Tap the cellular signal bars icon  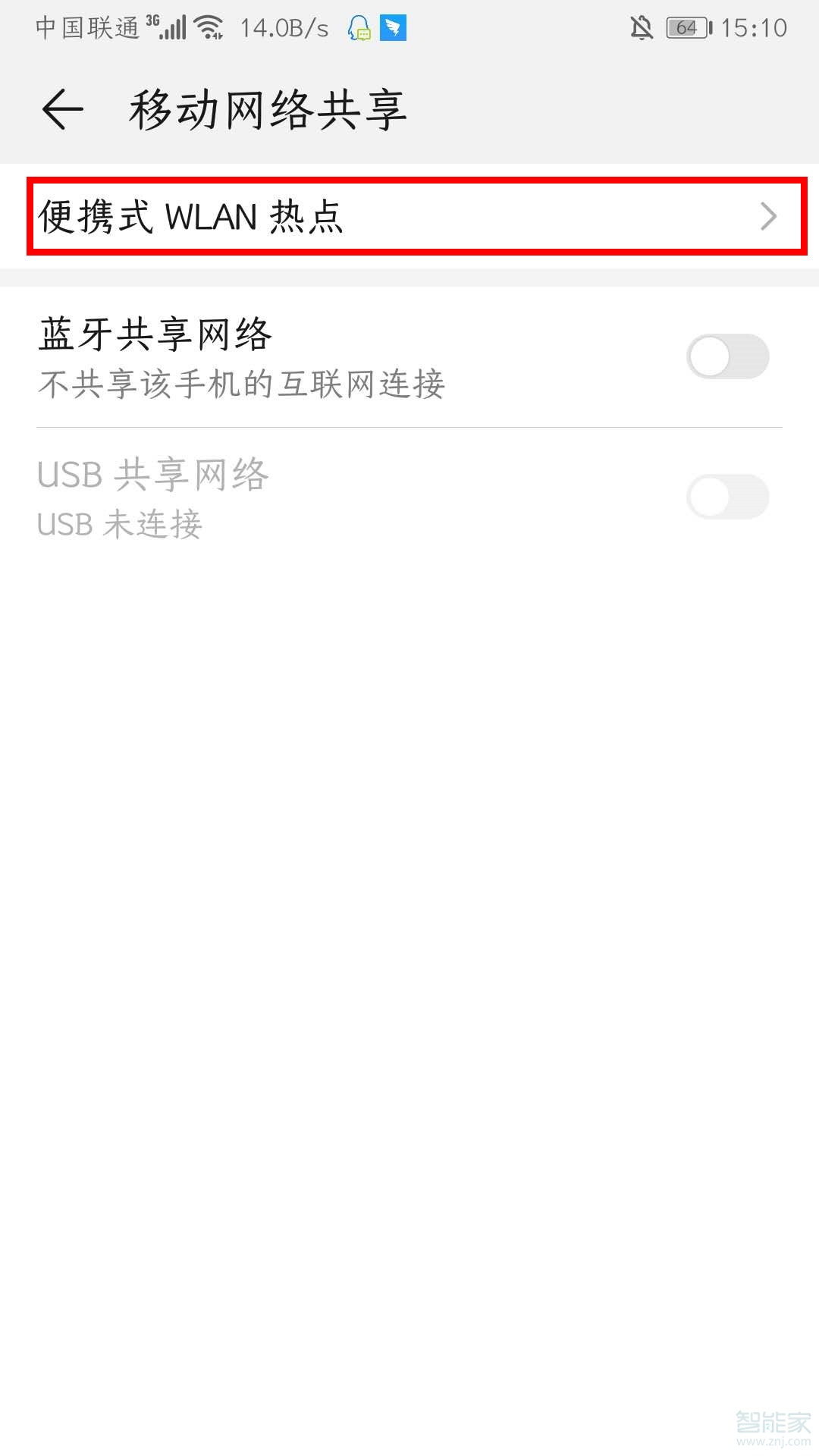[x=173, y=27]
